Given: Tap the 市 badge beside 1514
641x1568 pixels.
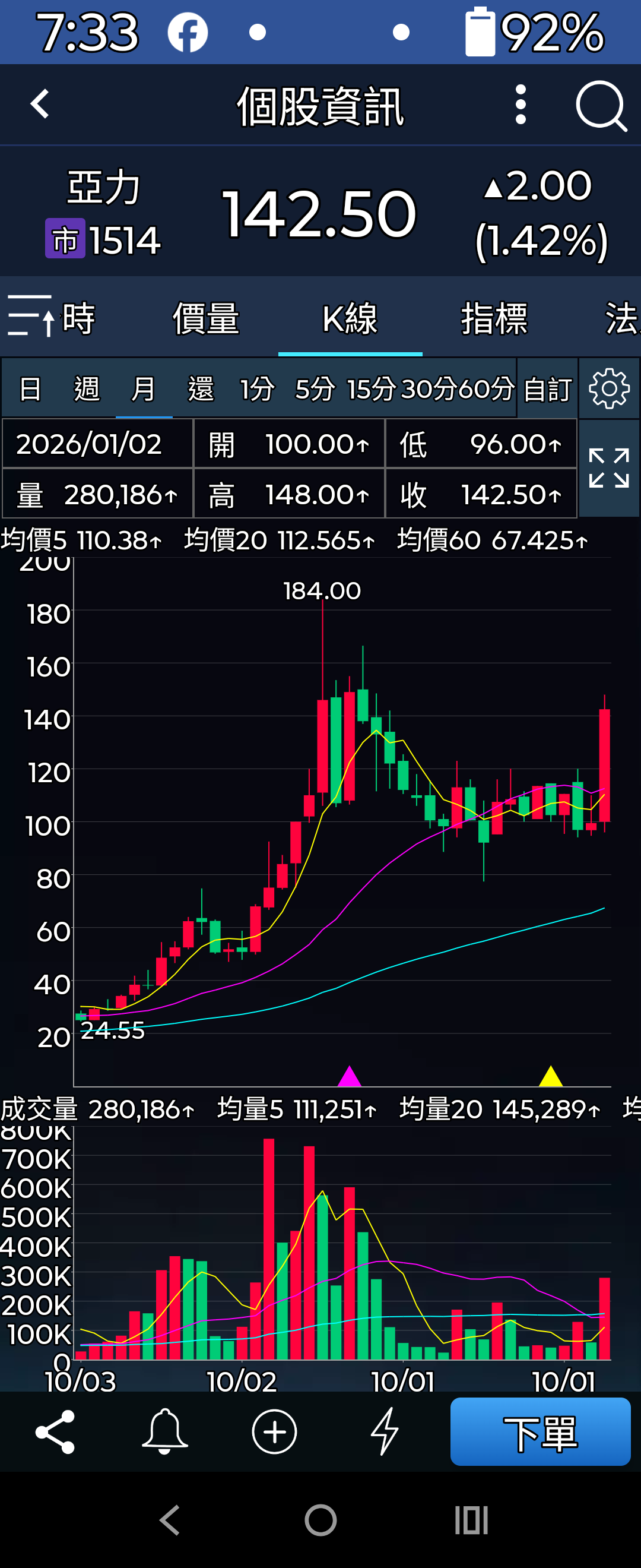Looking at the screenshot, I should tap(65, 238).
